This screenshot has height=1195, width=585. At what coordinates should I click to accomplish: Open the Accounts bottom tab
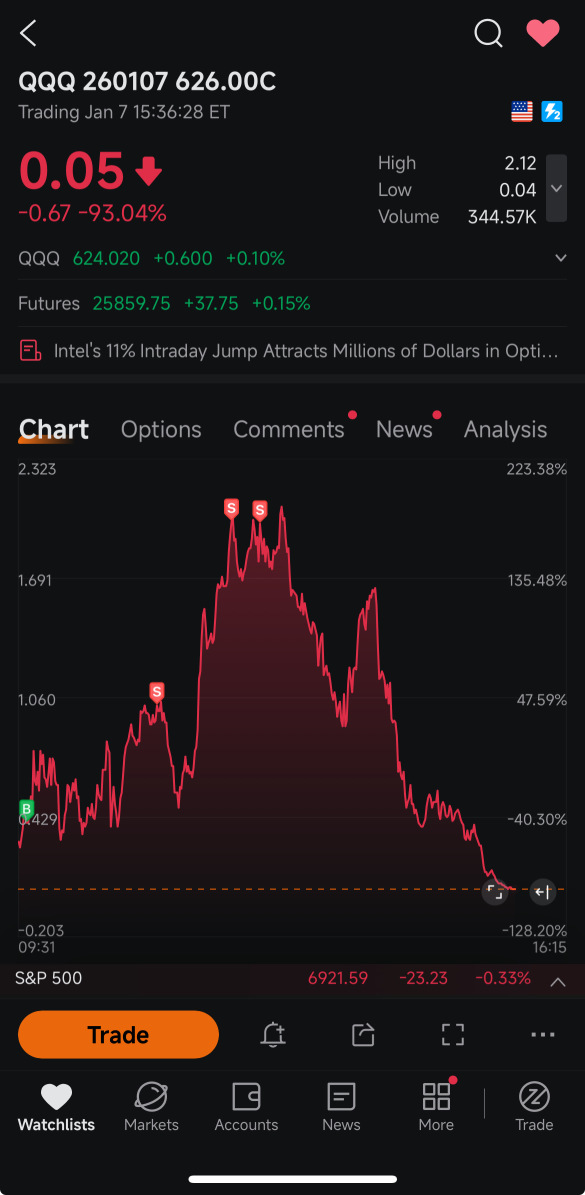coord(246,1107)
